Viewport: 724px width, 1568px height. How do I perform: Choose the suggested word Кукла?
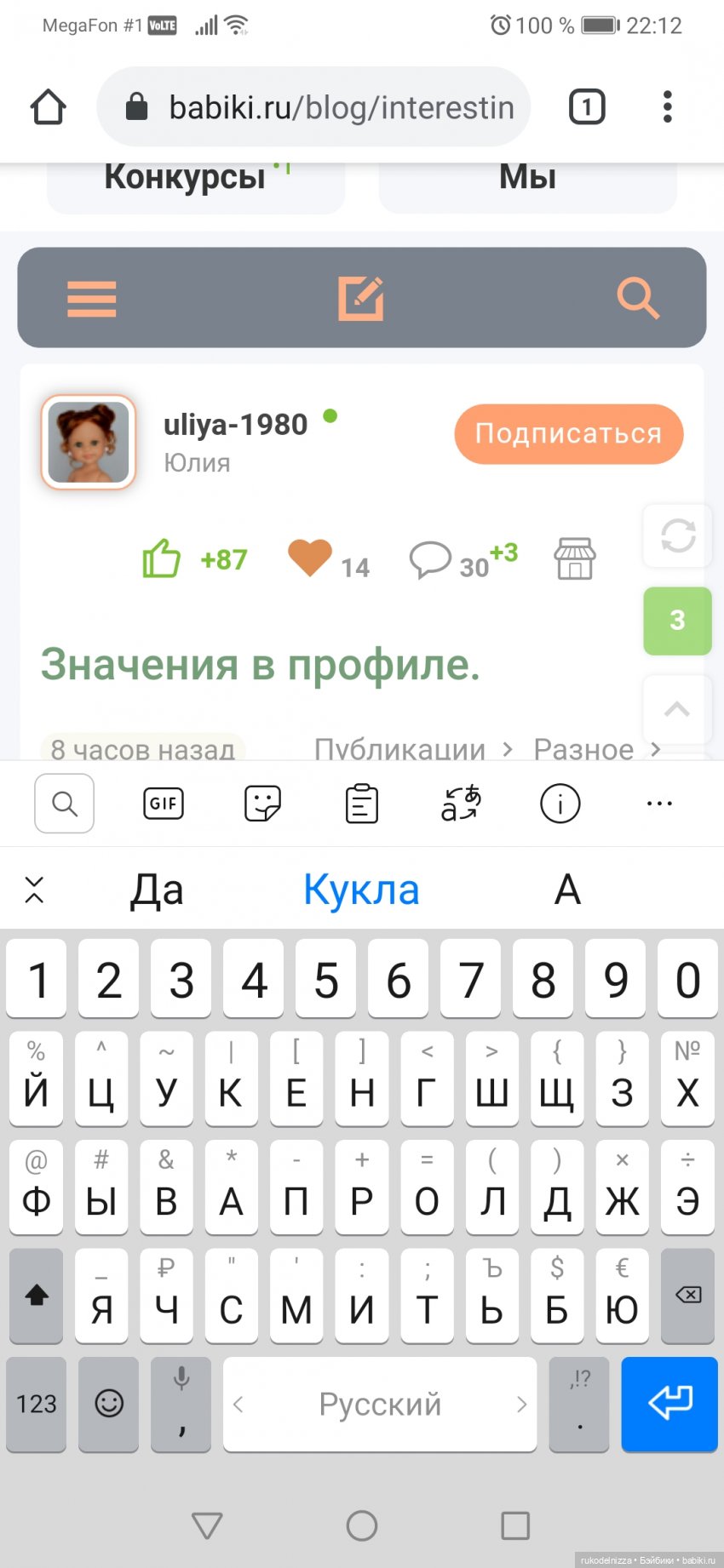pyautogui.click(x=361, y=890)
